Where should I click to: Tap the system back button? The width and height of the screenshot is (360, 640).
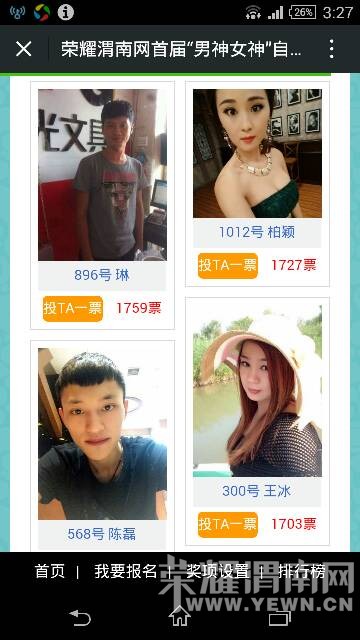point(80,617)
